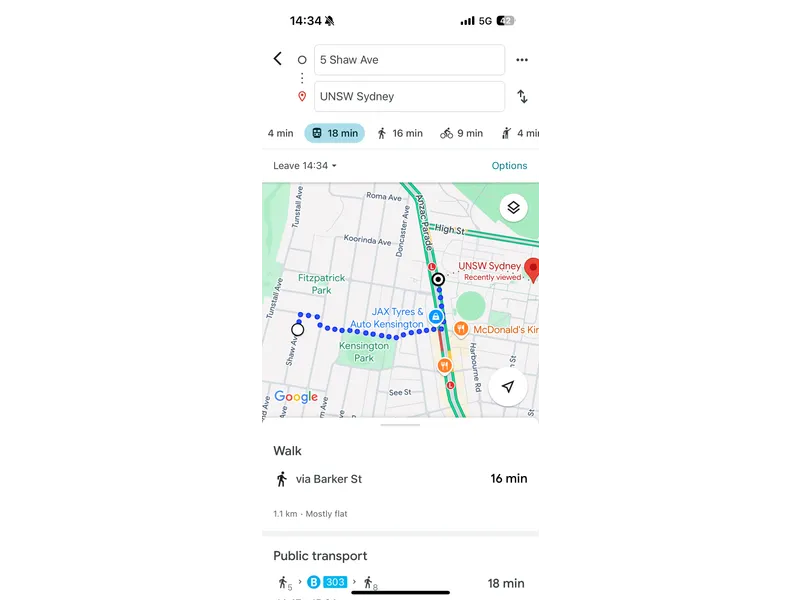Go back from directions
This screenshot has height=600, width=800.
click(278, 59)
